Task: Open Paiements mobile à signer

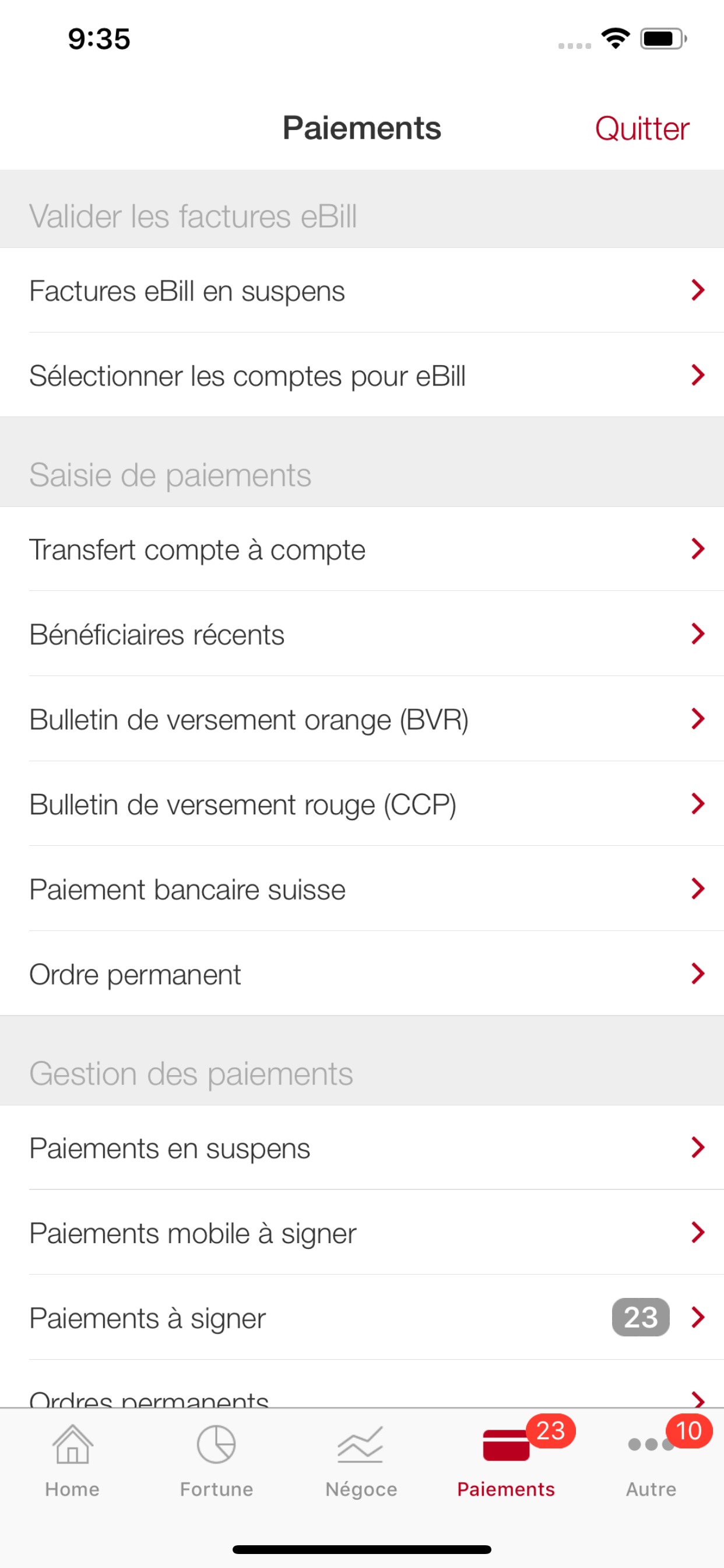Action: (x=362, y=1233)
